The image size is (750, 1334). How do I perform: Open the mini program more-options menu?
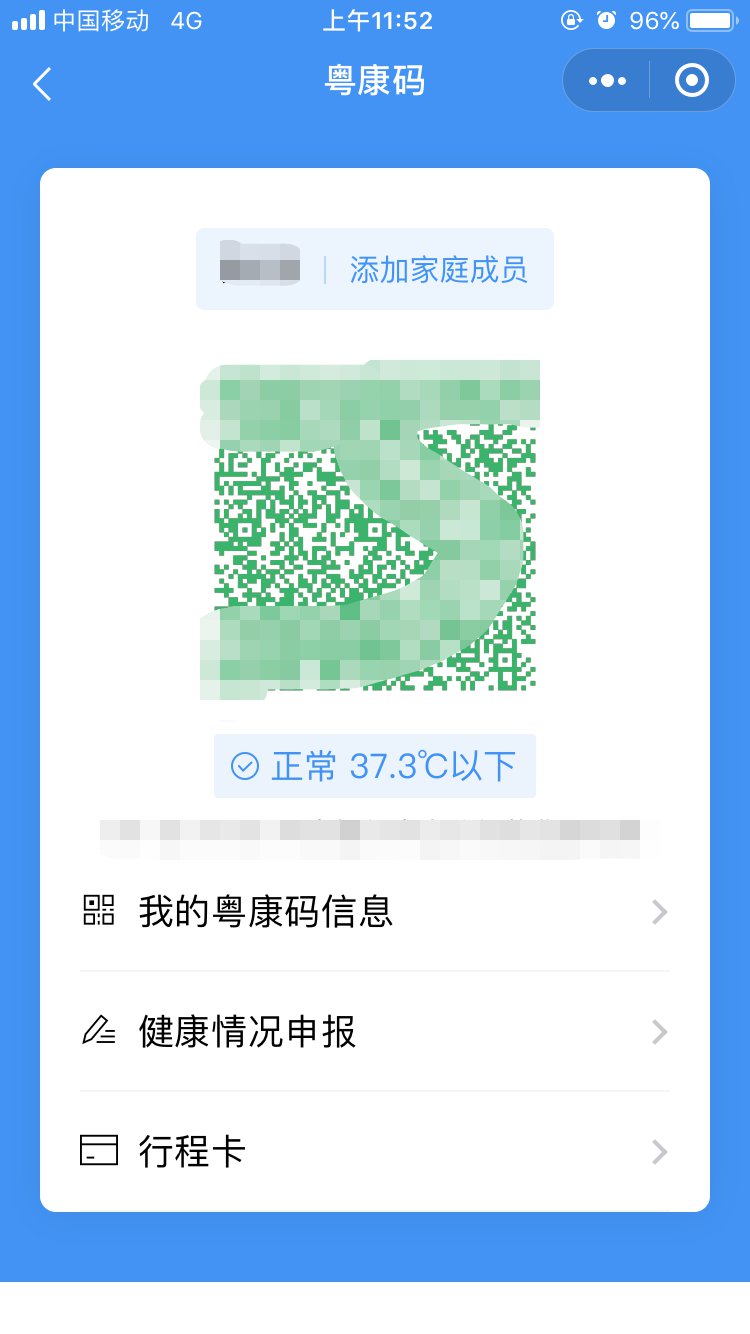[607, 81]
